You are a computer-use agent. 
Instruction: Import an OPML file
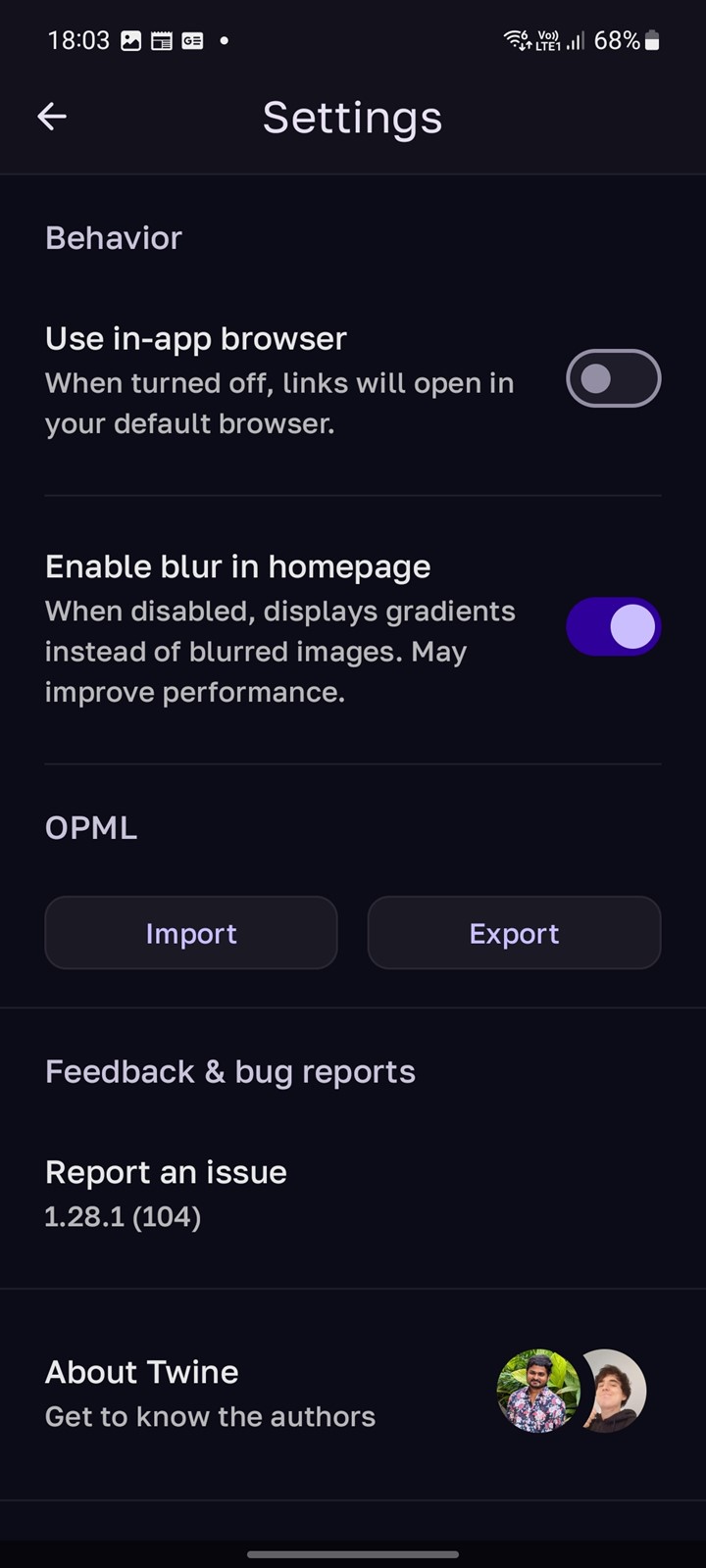pos(191,933)
